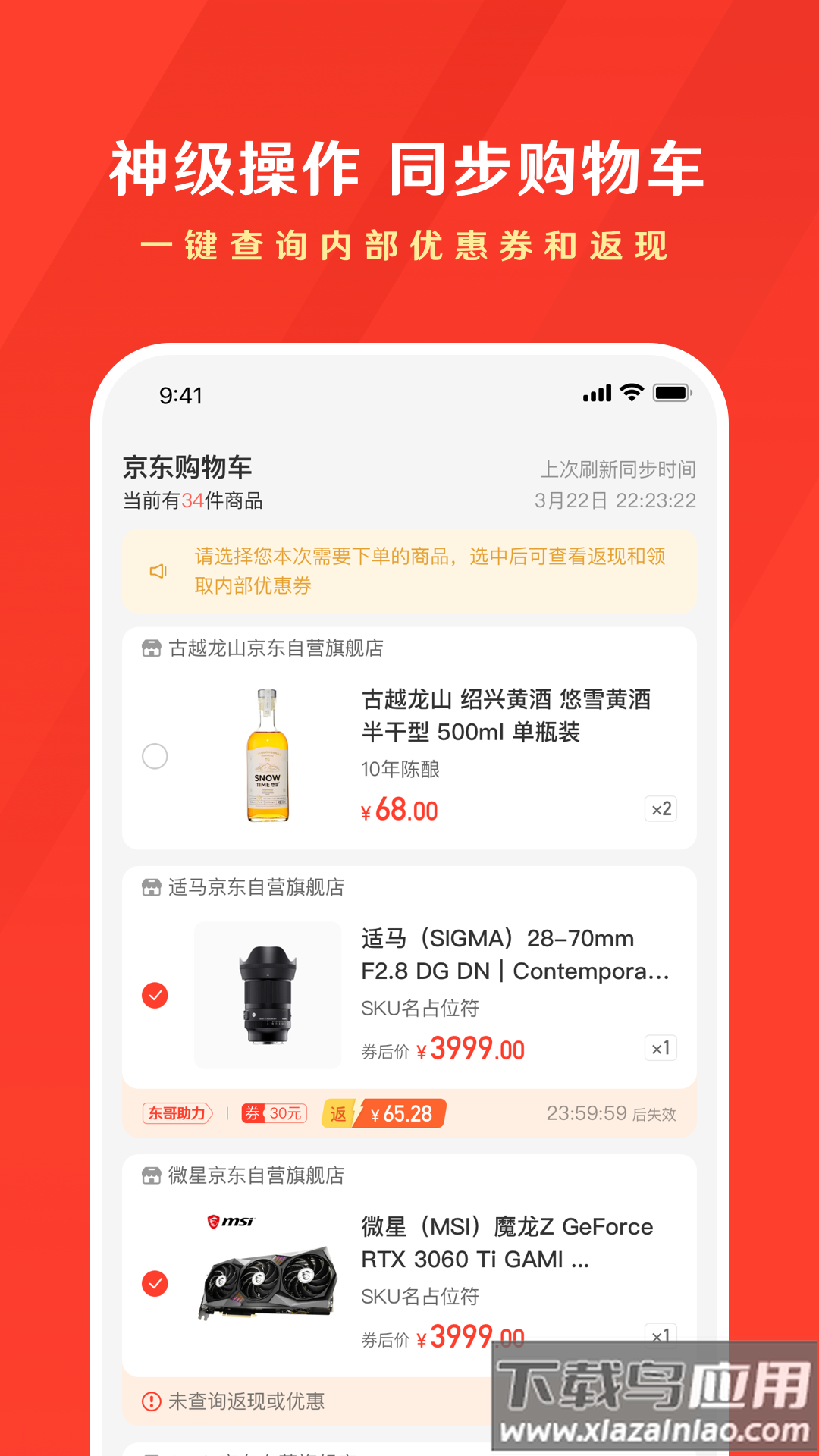
Task: Click the last sync time 3月22日 22:23:22
Action: [x=614, y=501]
